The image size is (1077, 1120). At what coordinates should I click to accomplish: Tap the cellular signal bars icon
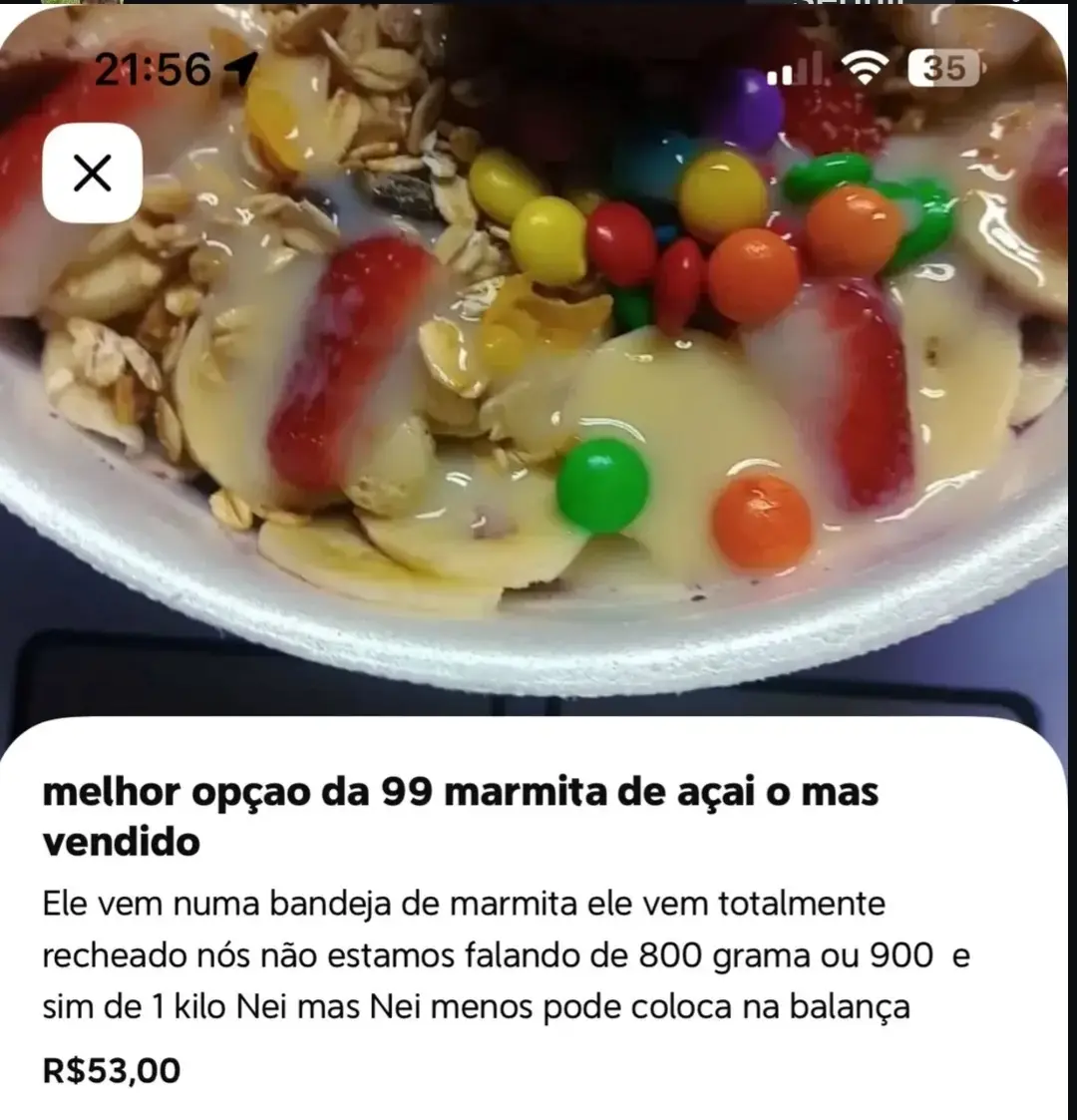click(793, 70)
